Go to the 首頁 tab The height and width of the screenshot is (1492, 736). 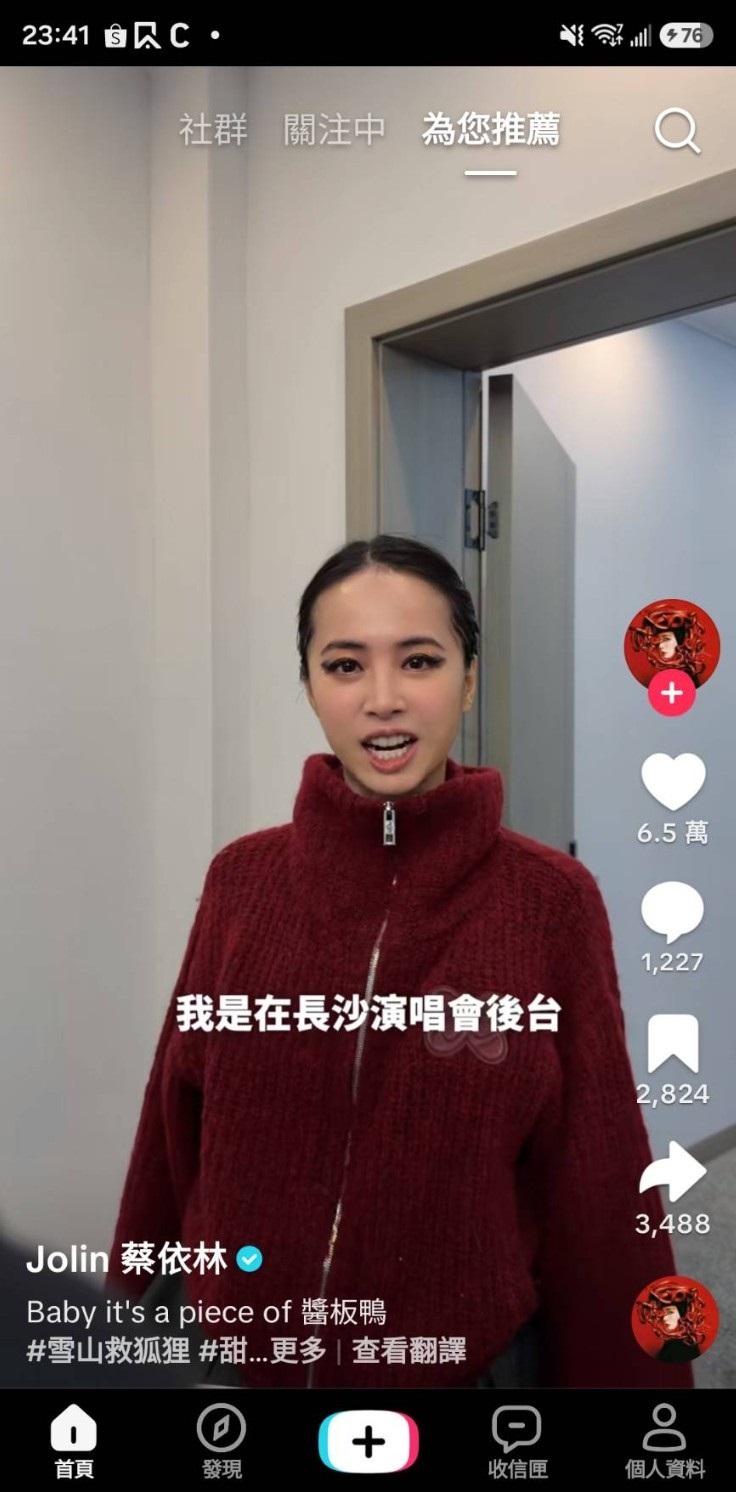tap(74, 1441)
